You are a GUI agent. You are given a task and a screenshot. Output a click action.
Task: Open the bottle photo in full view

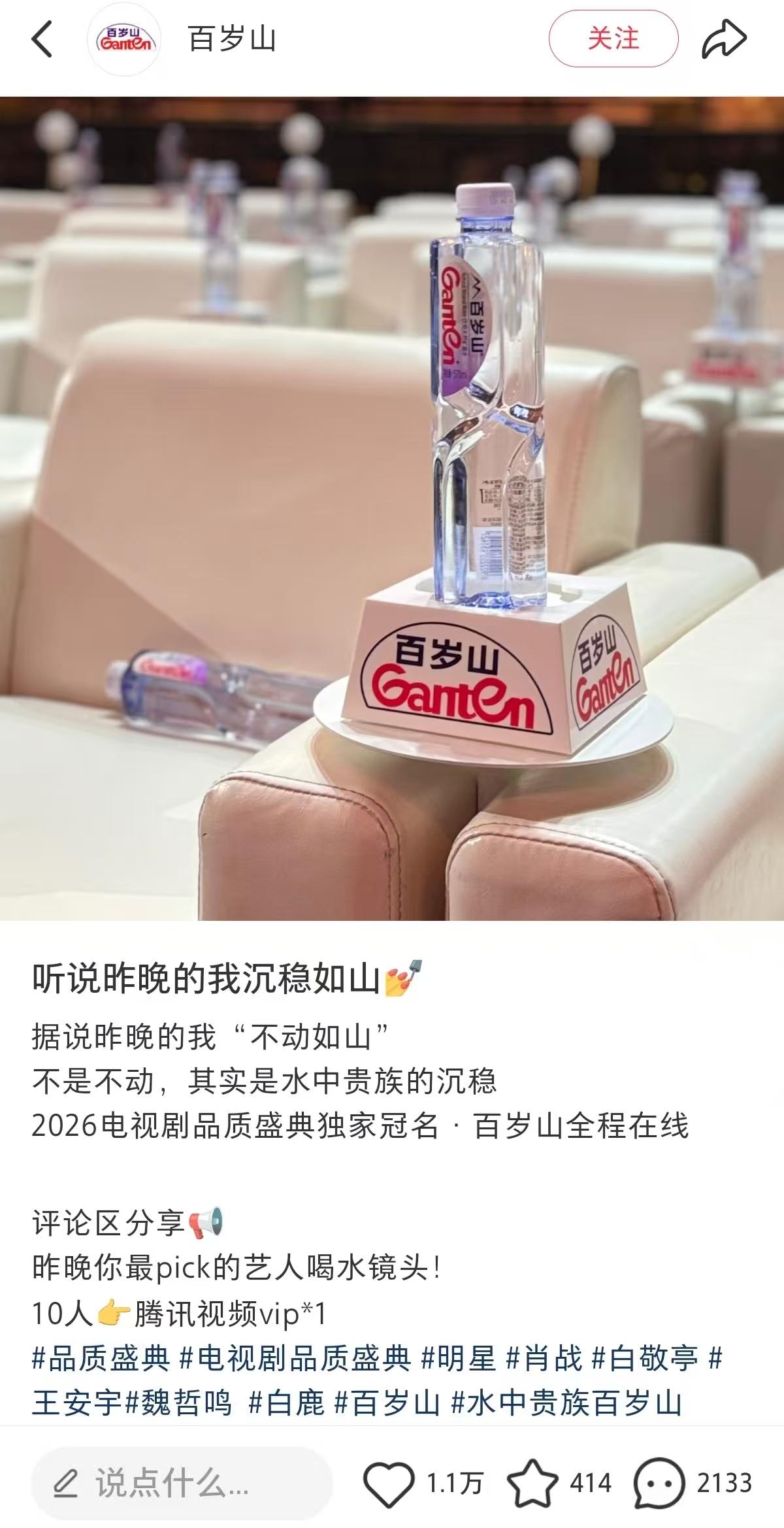[x=392, y=508]
